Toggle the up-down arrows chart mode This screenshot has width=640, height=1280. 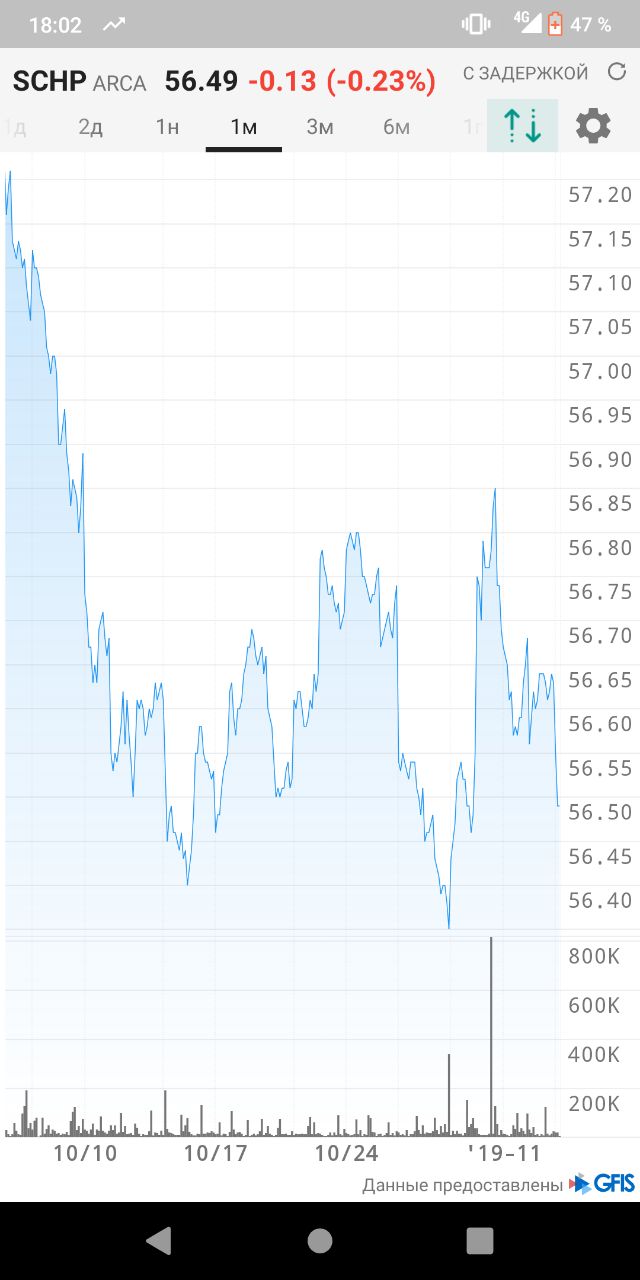[x=522, y=126]
